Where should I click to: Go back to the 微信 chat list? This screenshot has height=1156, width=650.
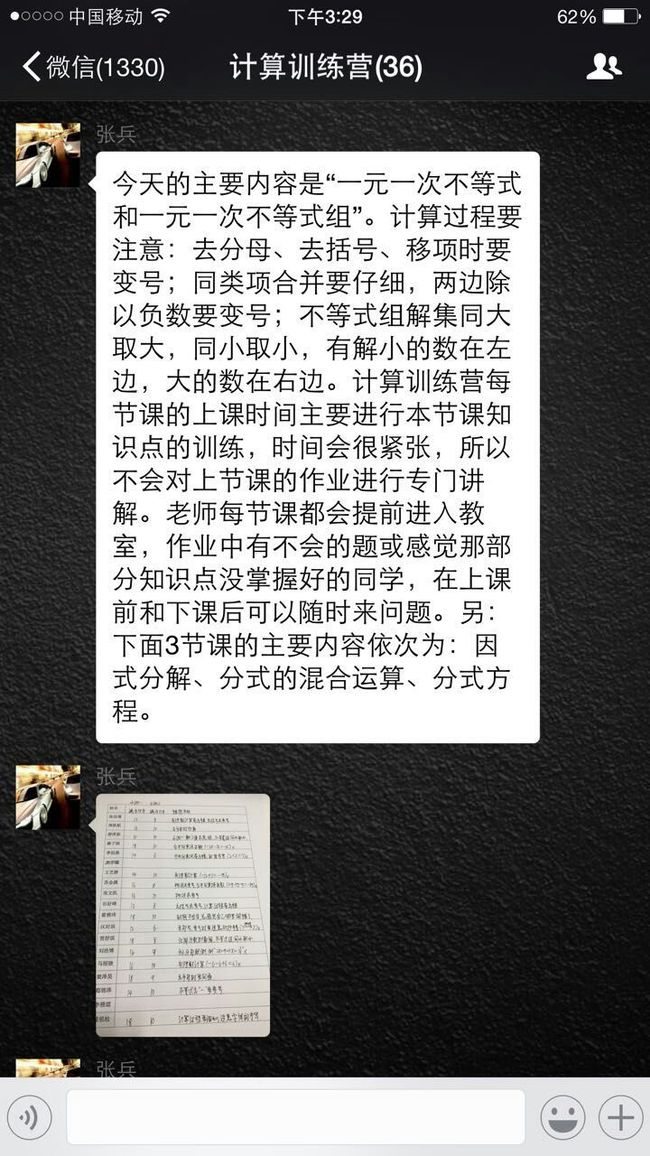93,68
